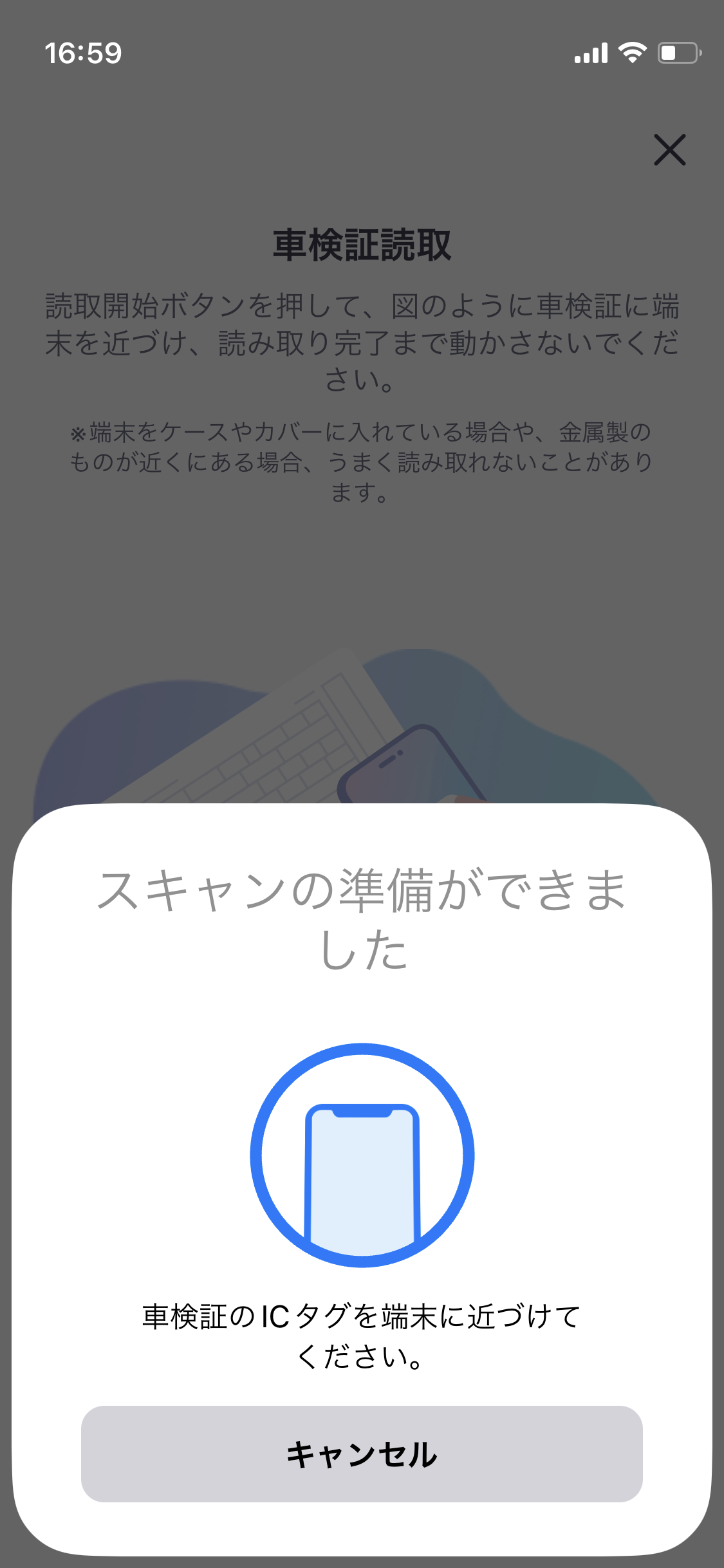
Task: Cancel the NFC scan with キャンセル
Action: click(362, 1454)
